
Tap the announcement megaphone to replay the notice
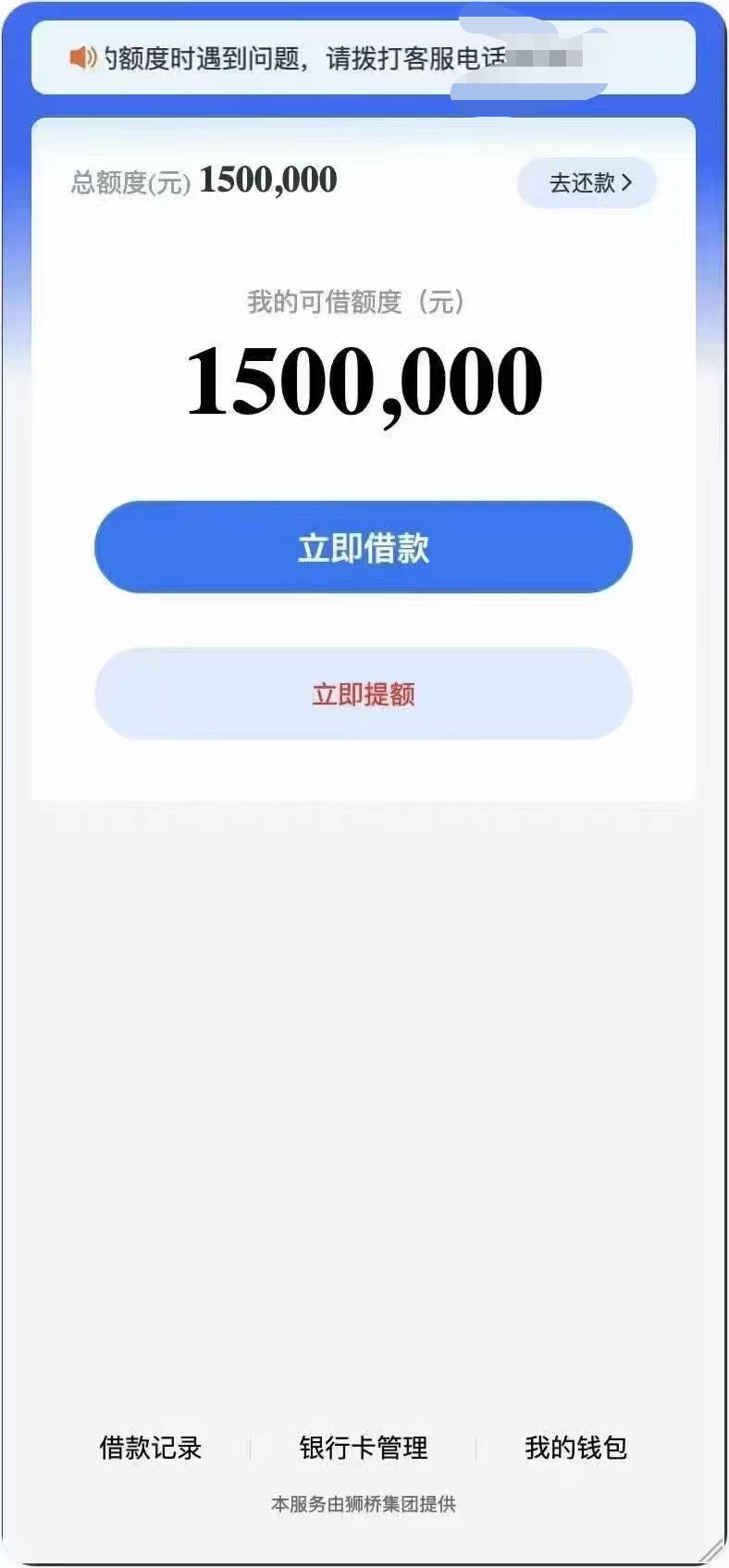pos(80,56)
